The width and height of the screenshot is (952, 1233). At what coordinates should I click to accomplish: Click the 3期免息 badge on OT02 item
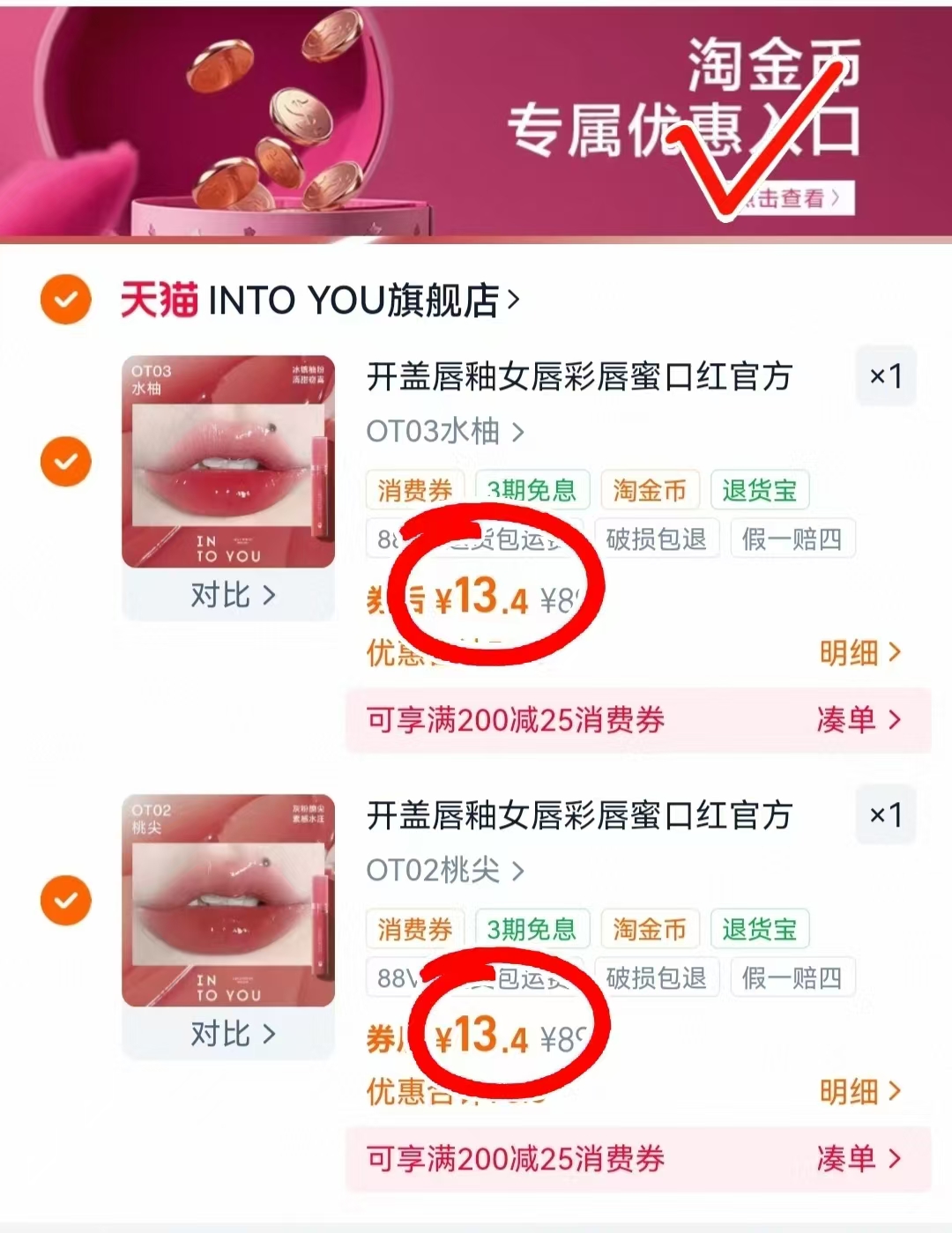[532, 928]
